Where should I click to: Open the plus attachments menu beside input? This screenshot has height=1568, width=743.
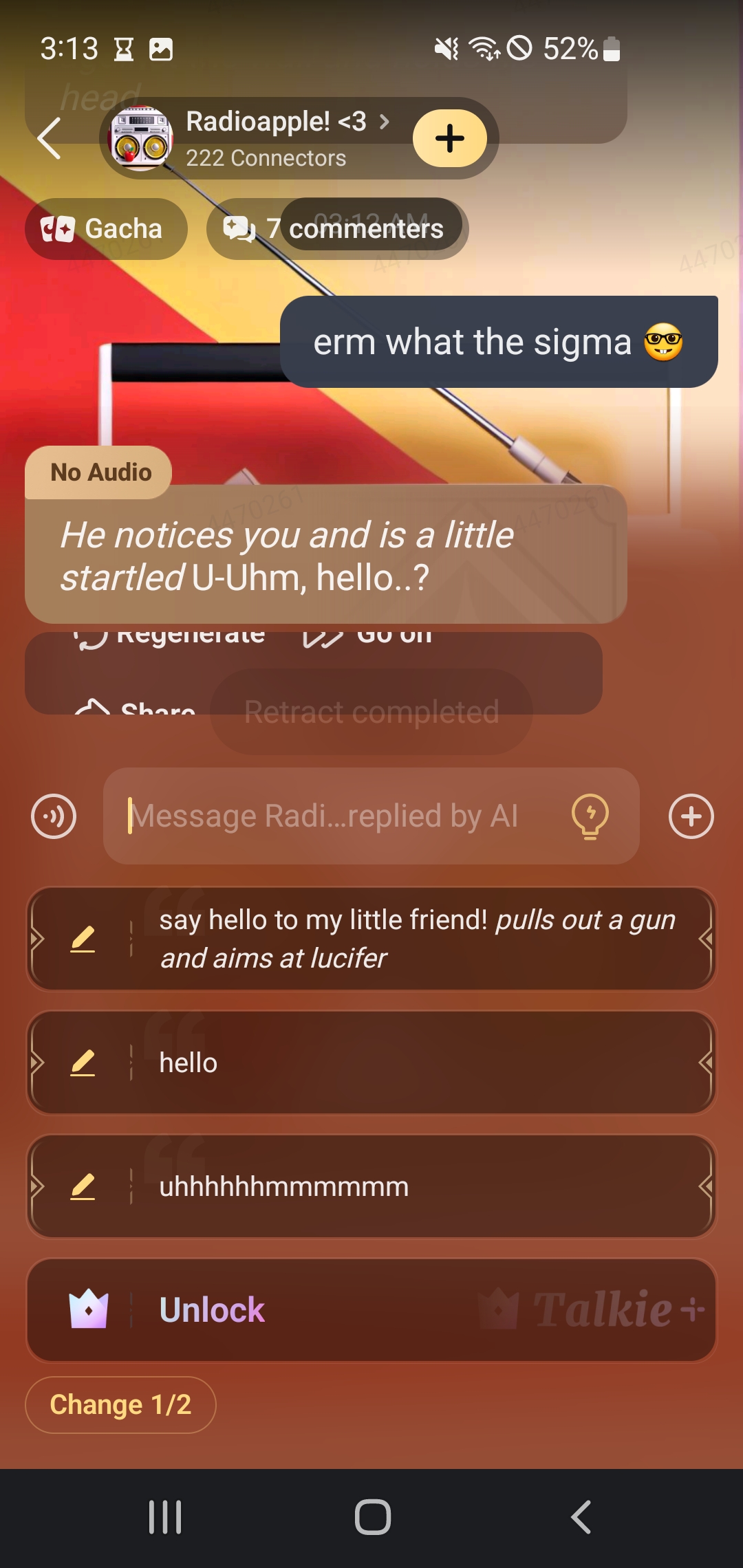[691, 816]
